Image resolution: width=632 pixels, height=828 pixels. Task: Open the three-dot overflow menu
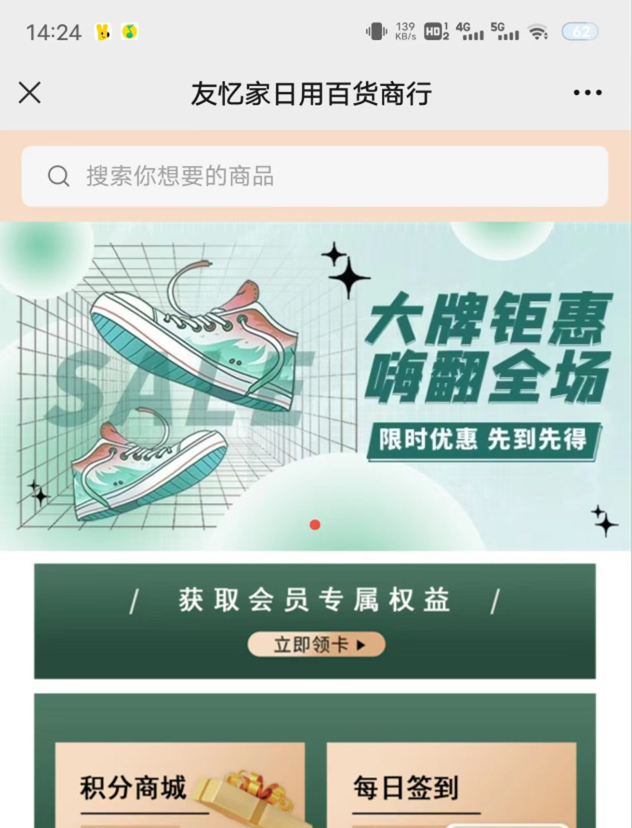(x=588, y=93)
